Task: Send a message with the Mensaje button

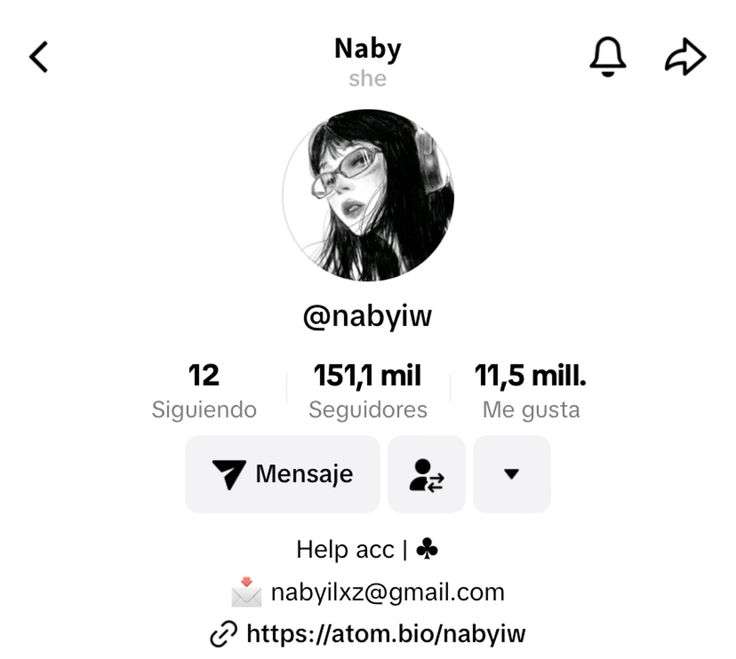Action: point(282,474)
